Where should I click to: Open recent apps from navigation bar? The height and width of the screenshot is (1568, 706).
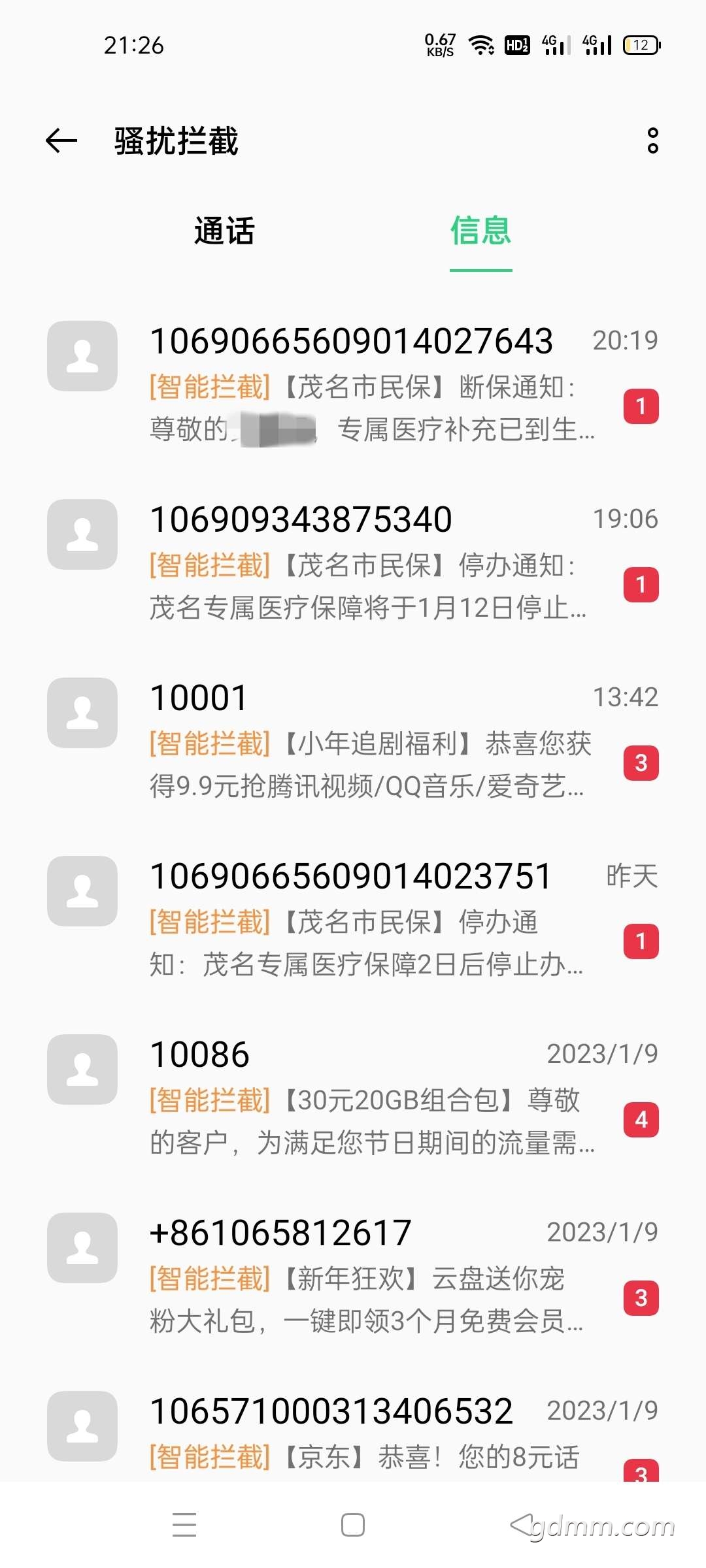[x=184, y=1525]
